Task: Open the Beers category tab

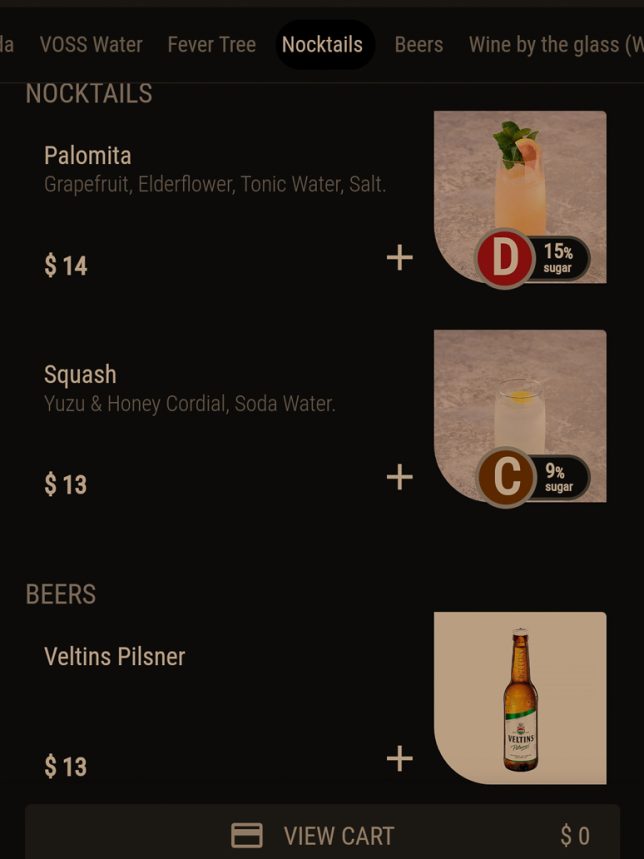Action: [x=418, y=45]
